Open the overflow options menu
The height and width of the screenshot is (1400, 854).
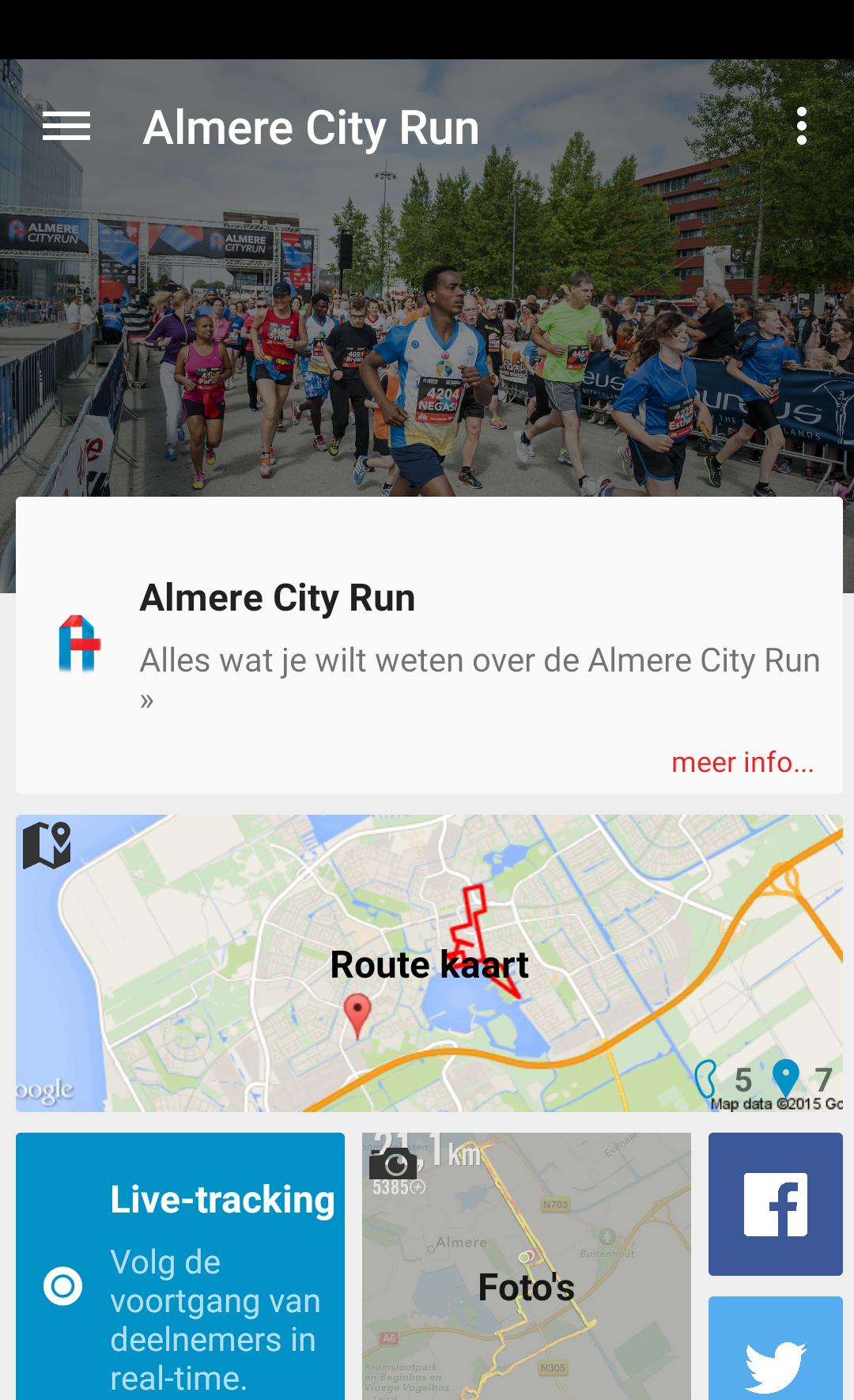[x=801, y=127]
